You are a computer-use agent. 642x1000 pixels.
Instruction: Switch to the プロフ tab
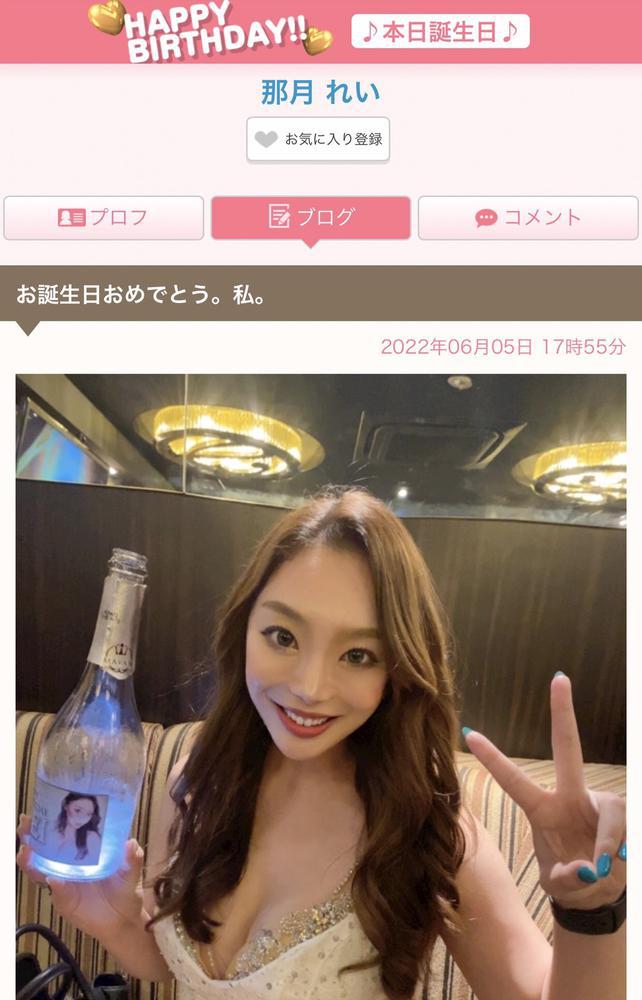(104, 218)
